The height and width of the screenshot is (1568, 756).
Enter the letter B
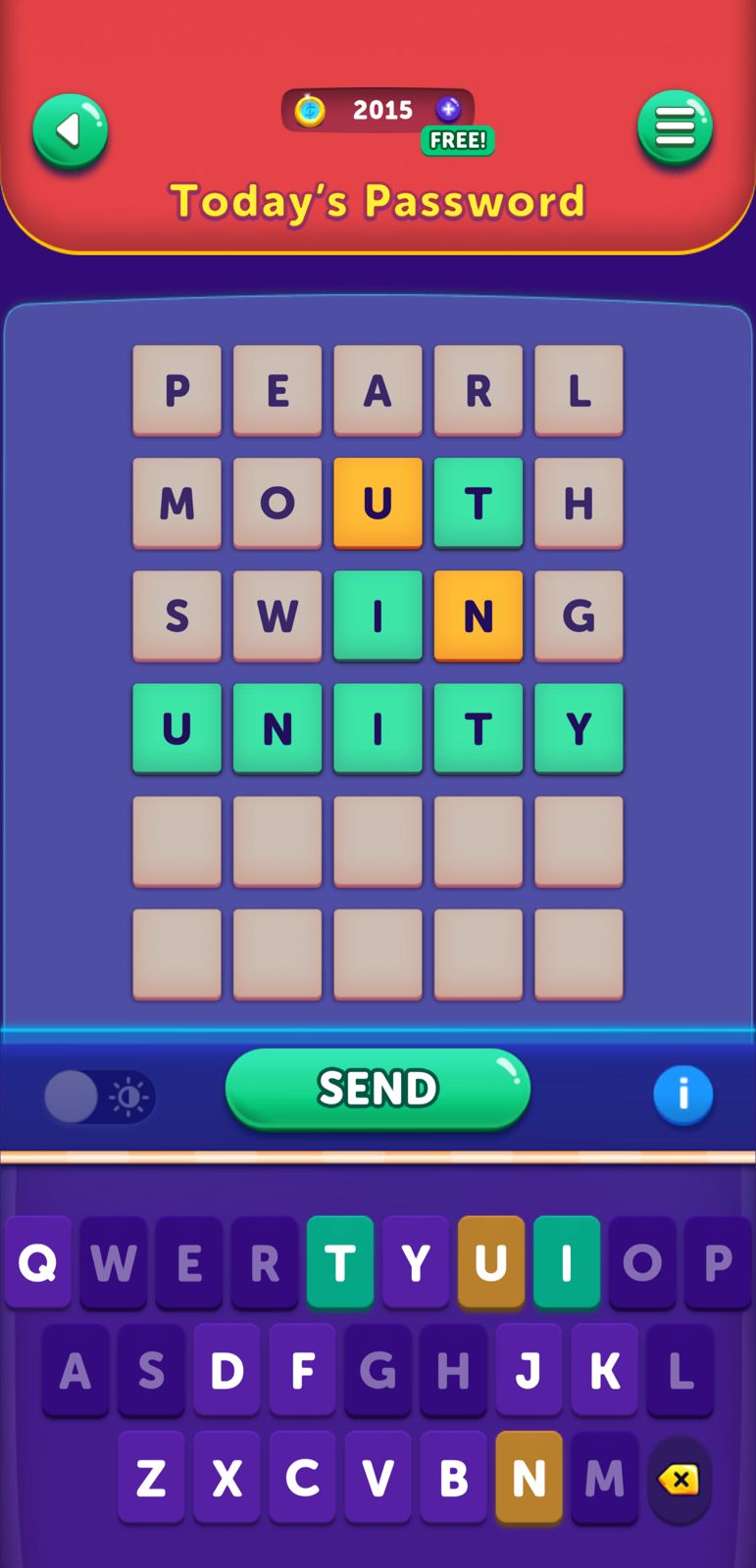[x=453, y=1478]
